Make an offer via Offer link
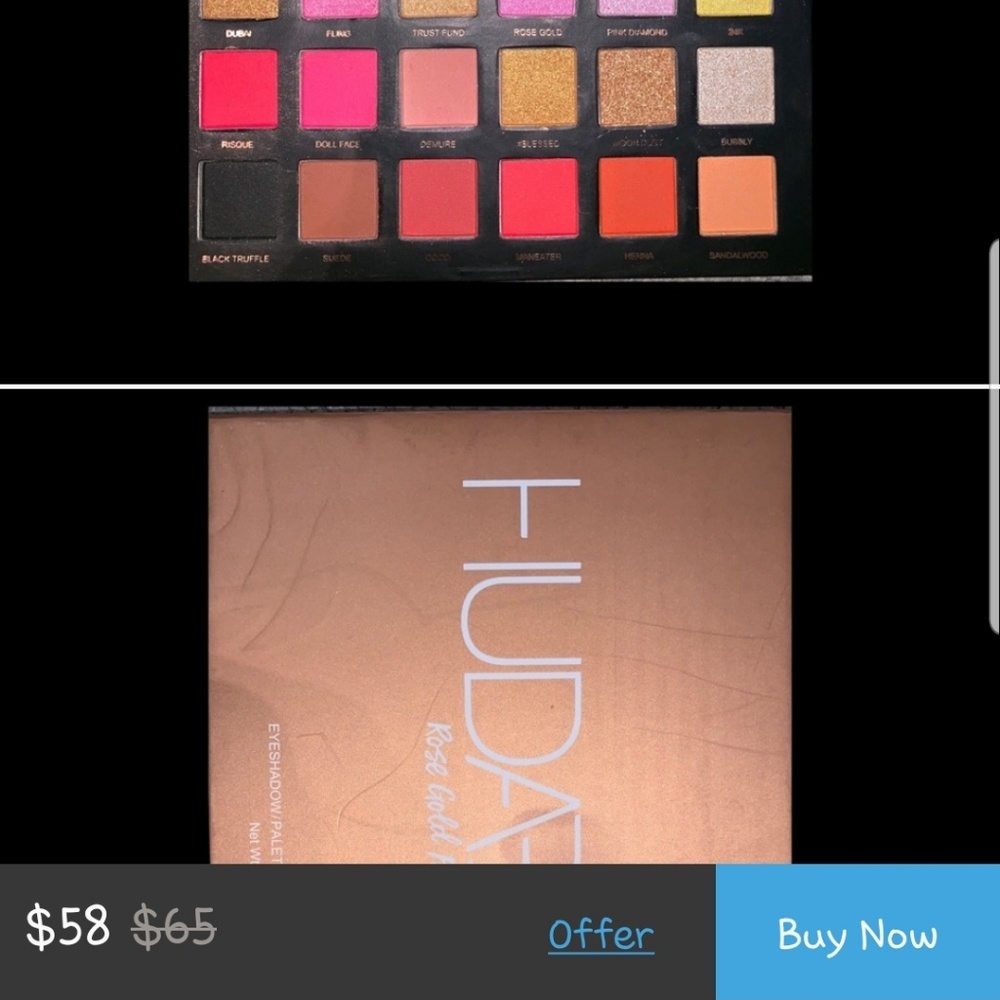 (x=601, y=935)
